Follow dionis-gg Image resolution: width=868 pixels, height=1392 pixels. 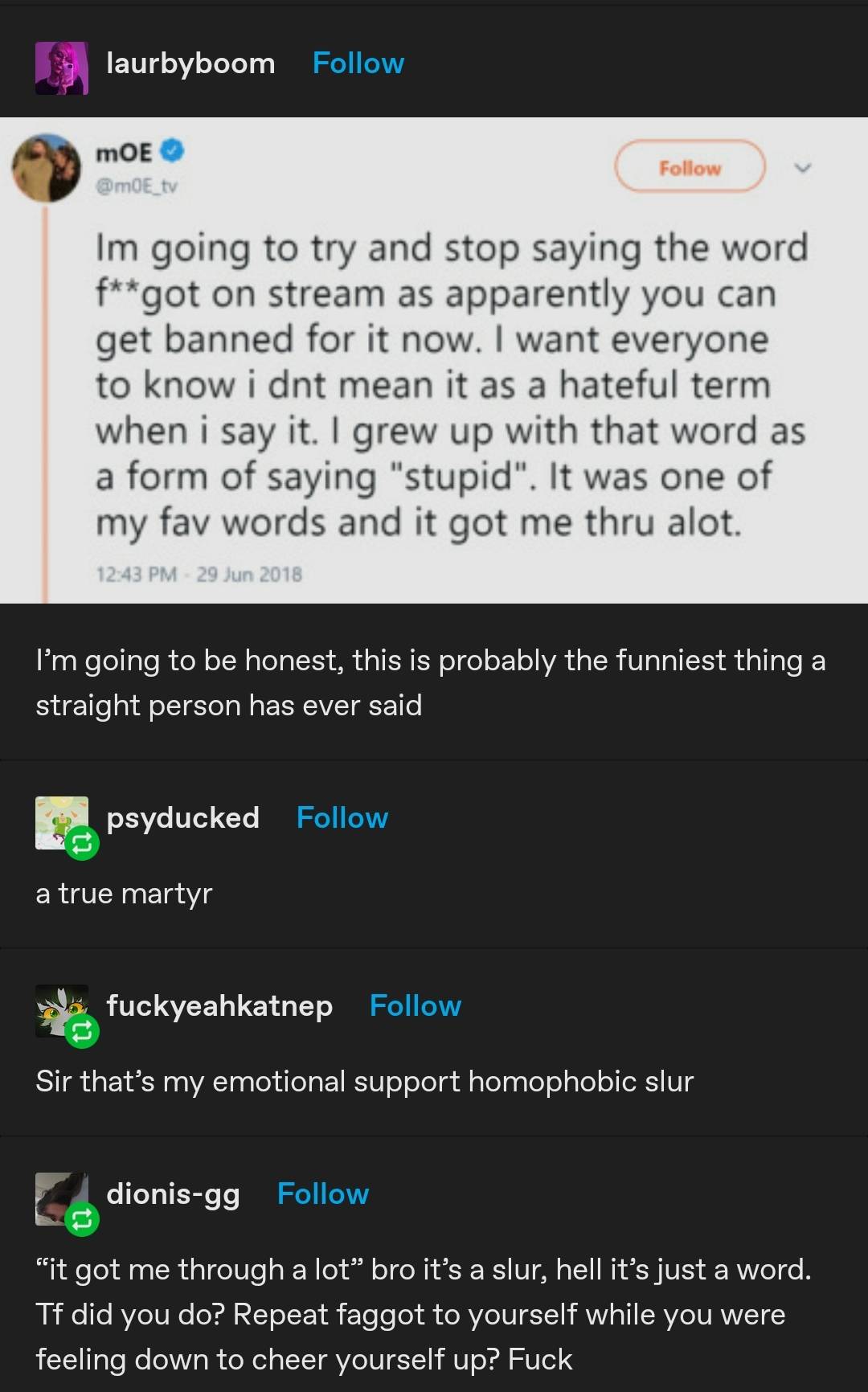(x=322, y=1194)
